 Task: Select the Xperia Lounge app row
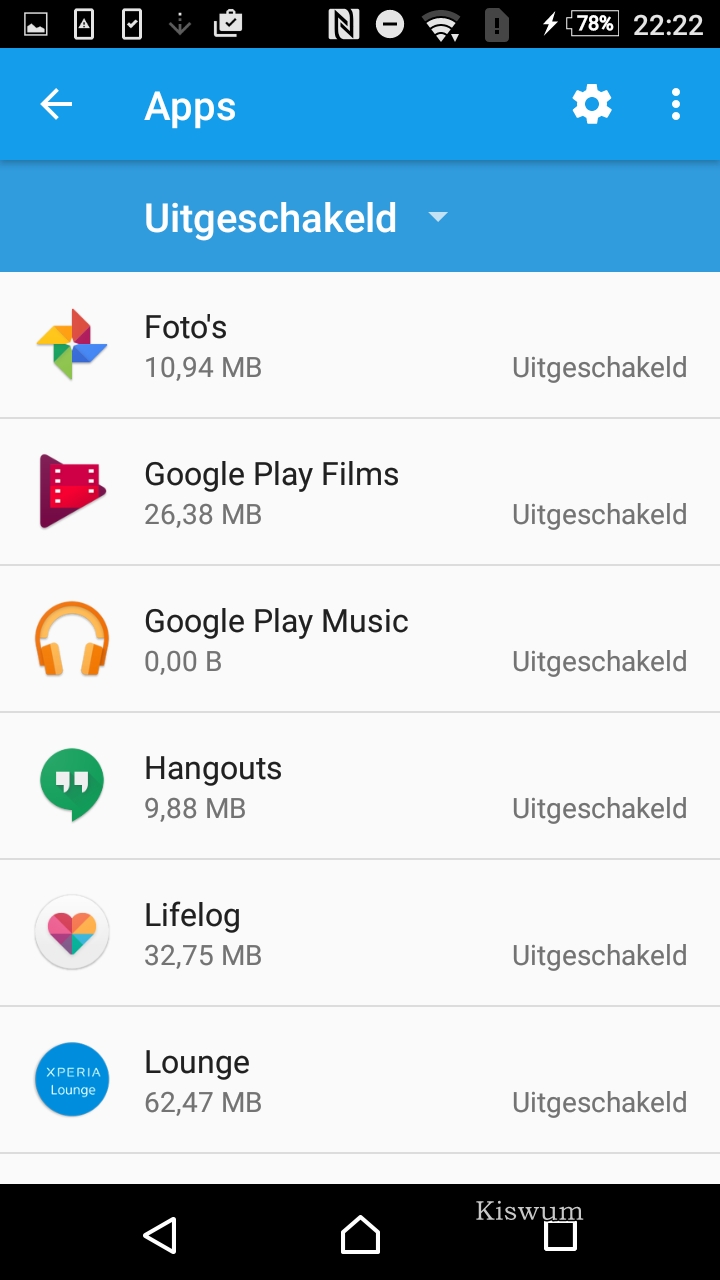pyautogui.click(x=360, y=1080)
